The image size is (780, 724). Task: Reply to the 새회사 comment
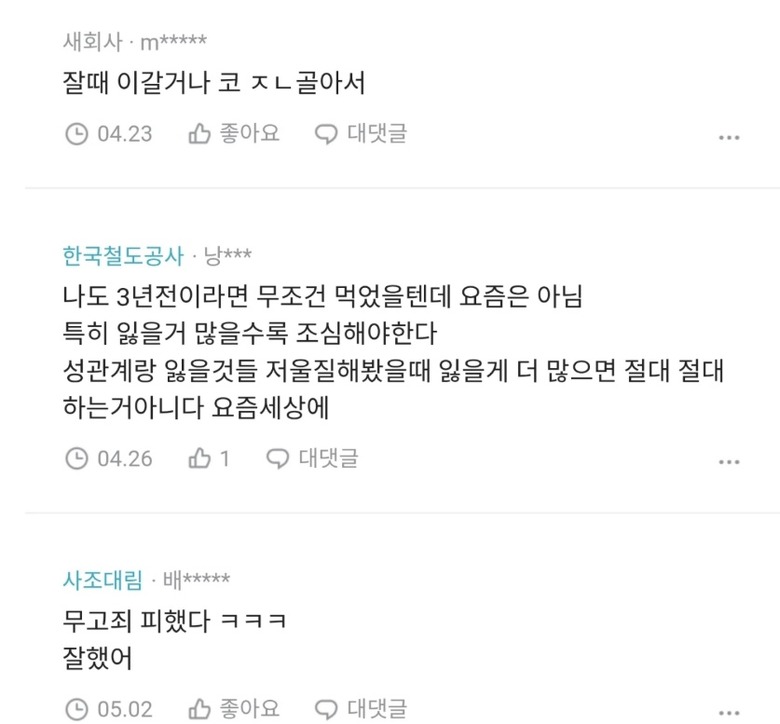click(x=360, y=134)
